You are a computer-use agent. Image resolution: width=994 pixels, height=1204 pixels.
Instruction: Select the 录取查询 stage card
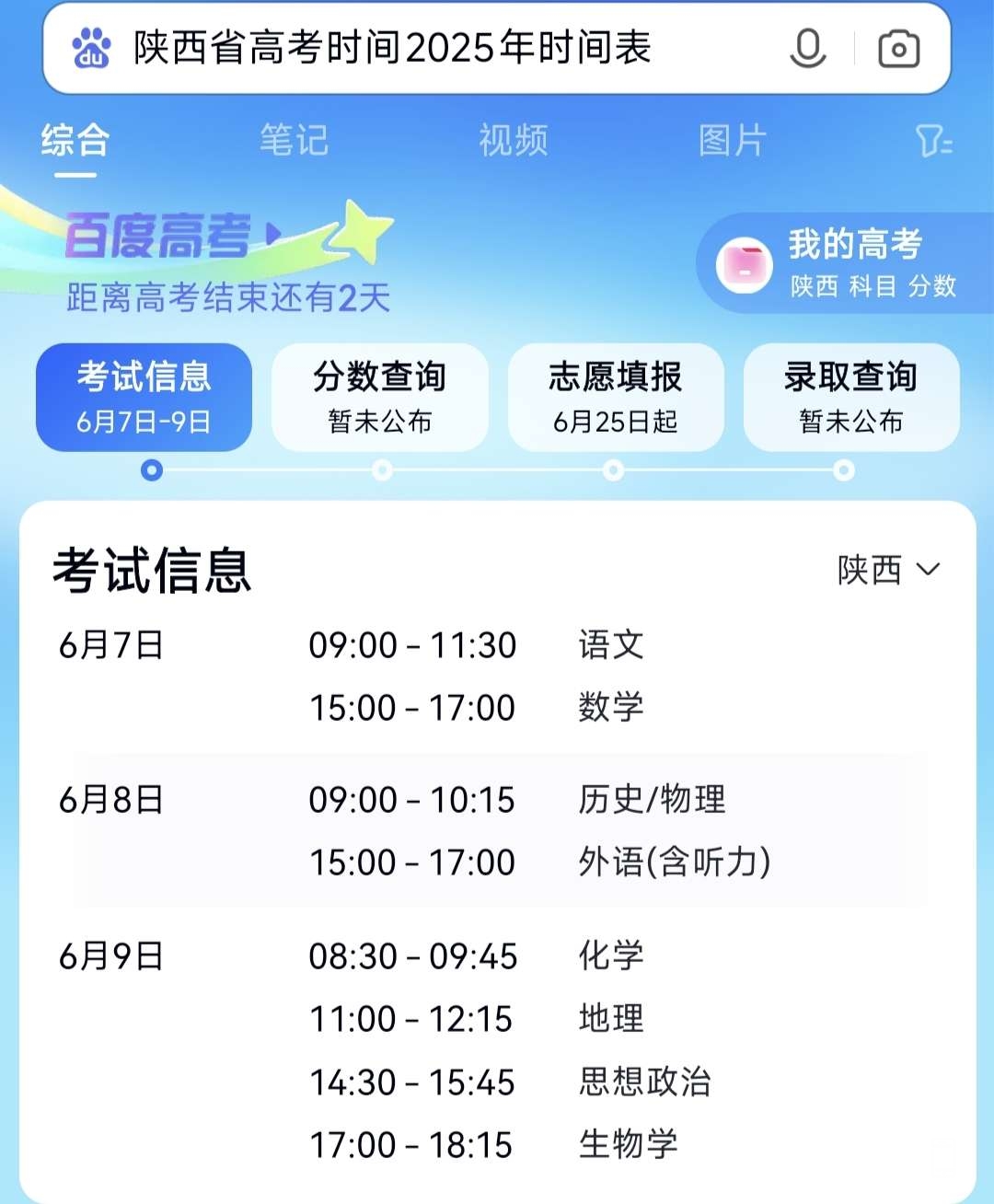click(850, 398)
